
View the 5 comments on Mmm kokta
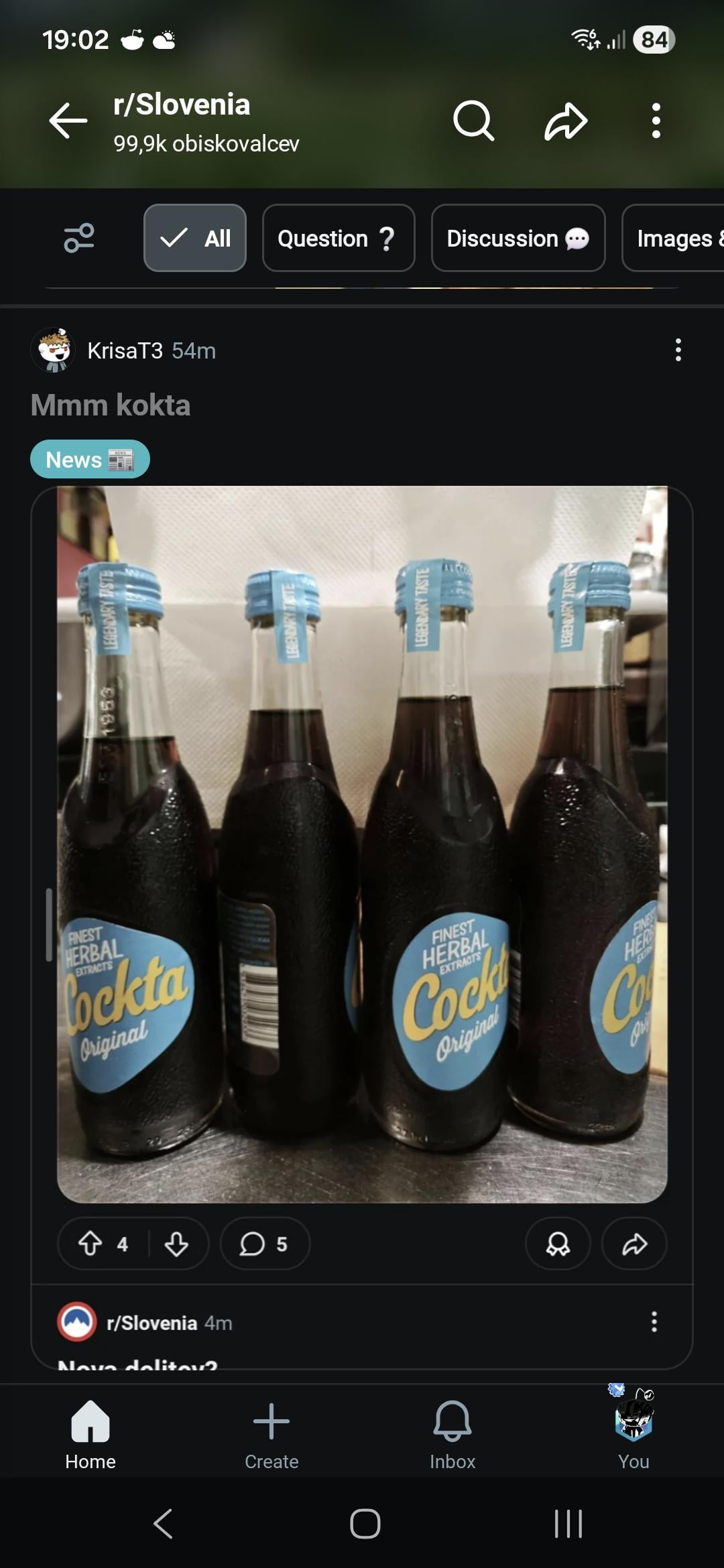[264, 1244]
